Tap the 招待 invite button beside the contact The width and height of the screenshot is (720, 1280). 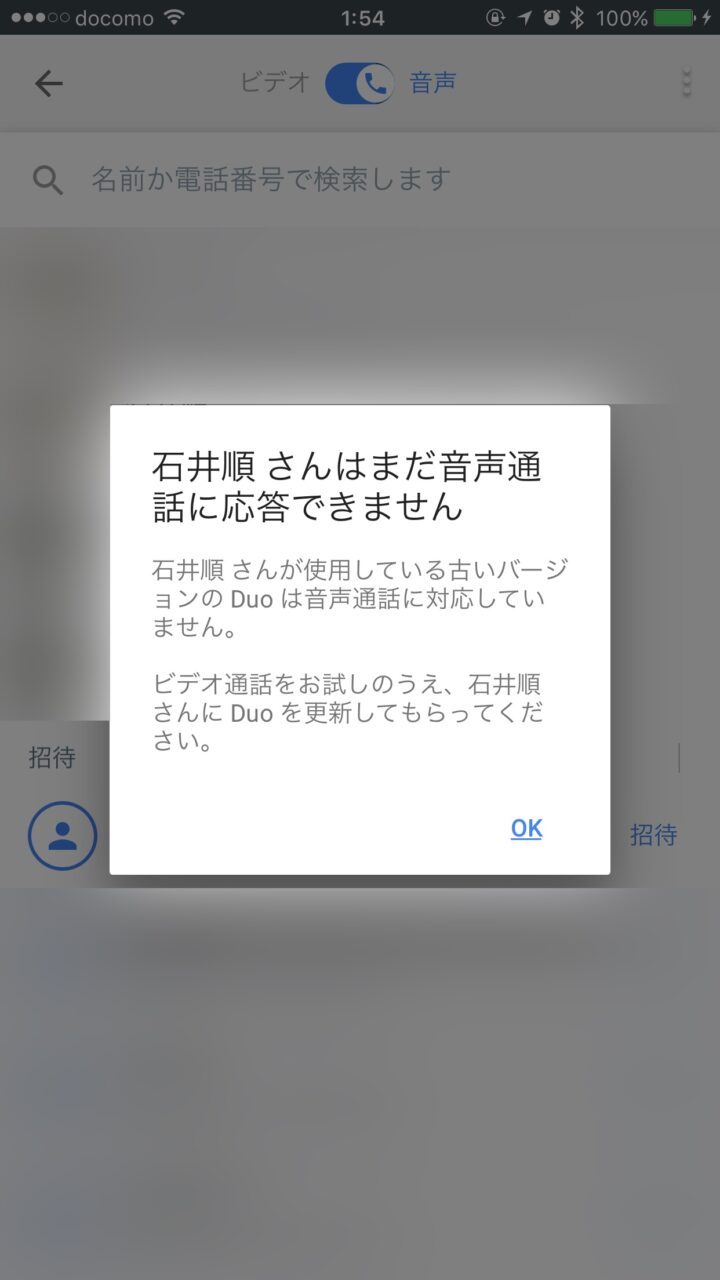pyautogui.click(x=653, y=835)
